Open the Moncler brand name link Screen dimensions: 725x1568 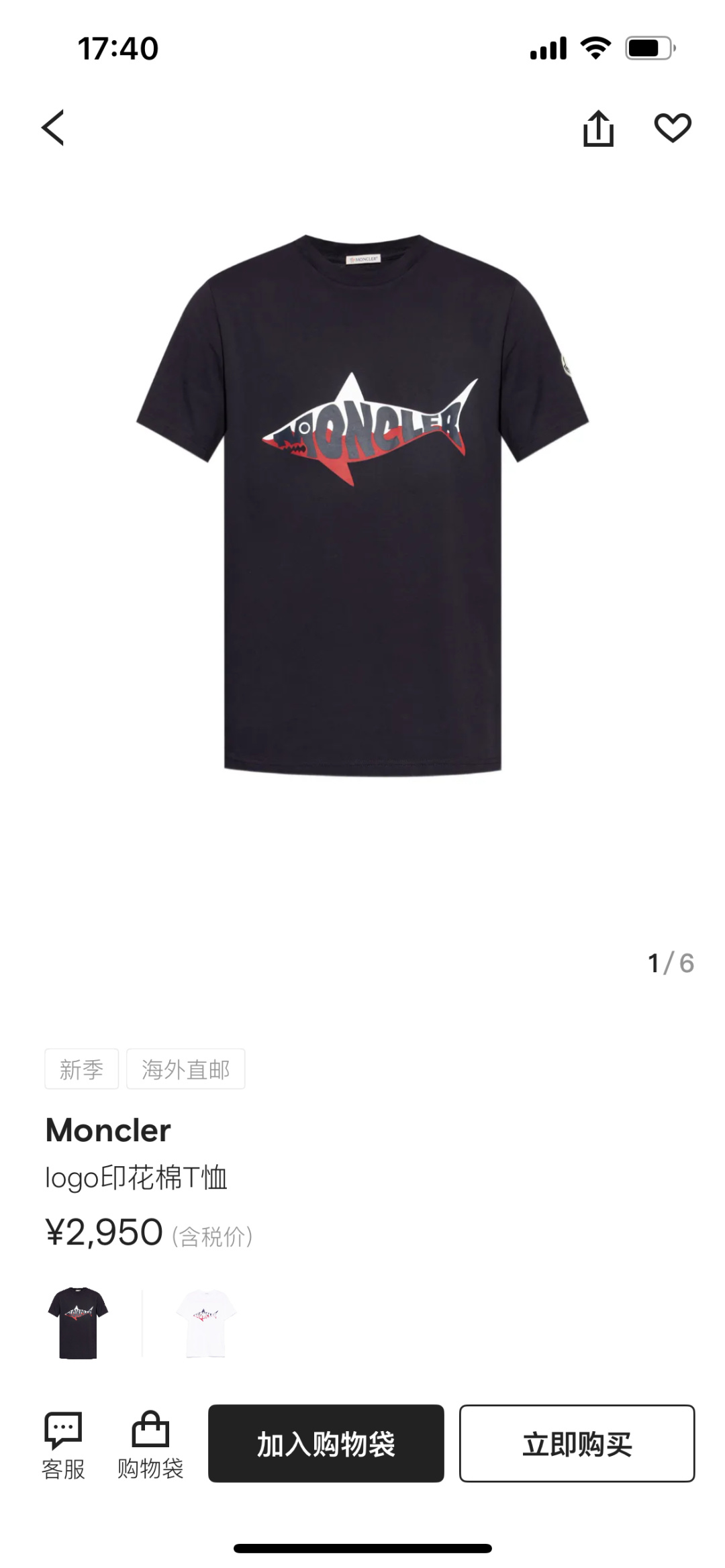[107, 1130]
